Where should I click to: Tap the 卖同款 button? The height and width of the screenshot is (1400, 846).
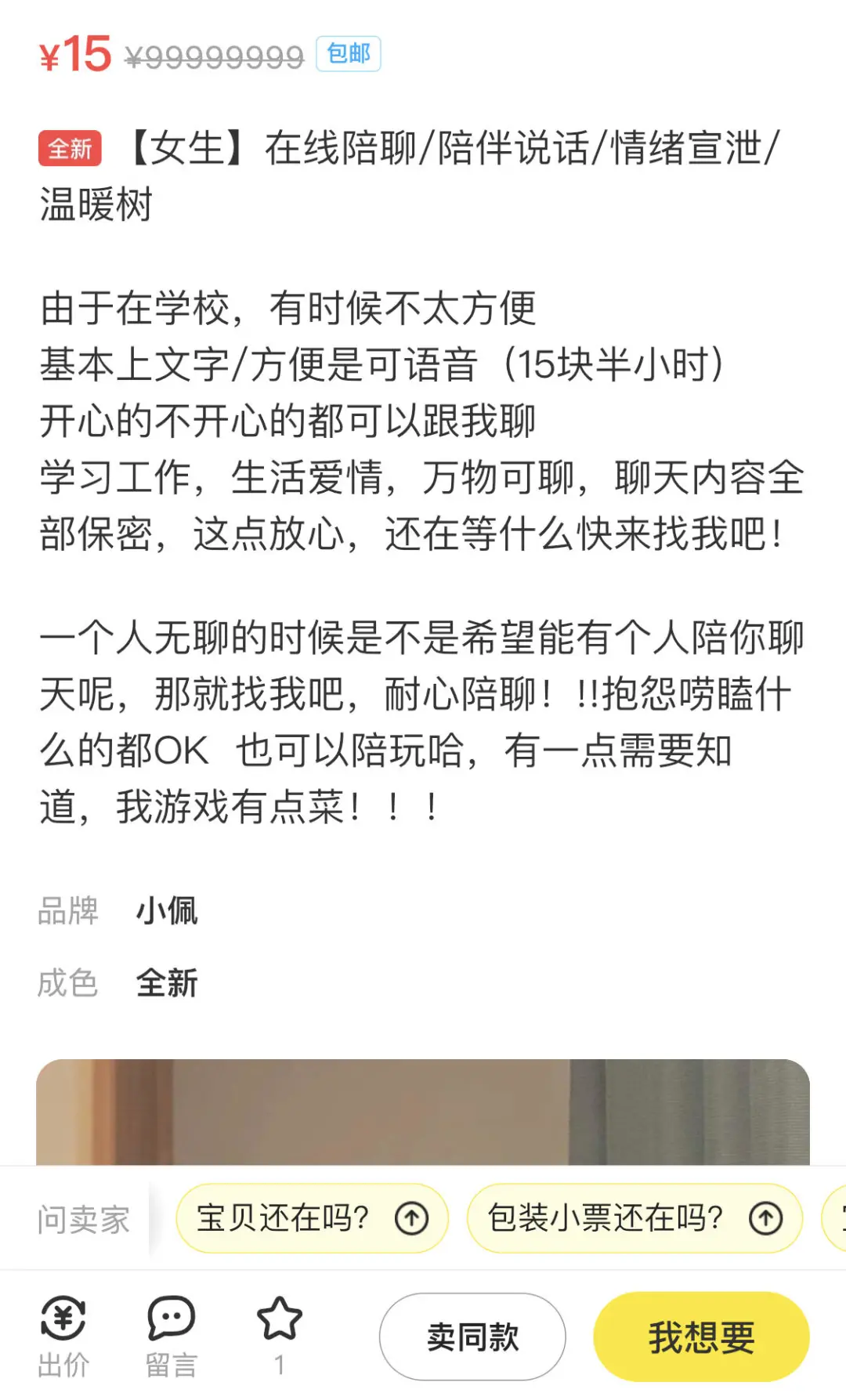472,1337
